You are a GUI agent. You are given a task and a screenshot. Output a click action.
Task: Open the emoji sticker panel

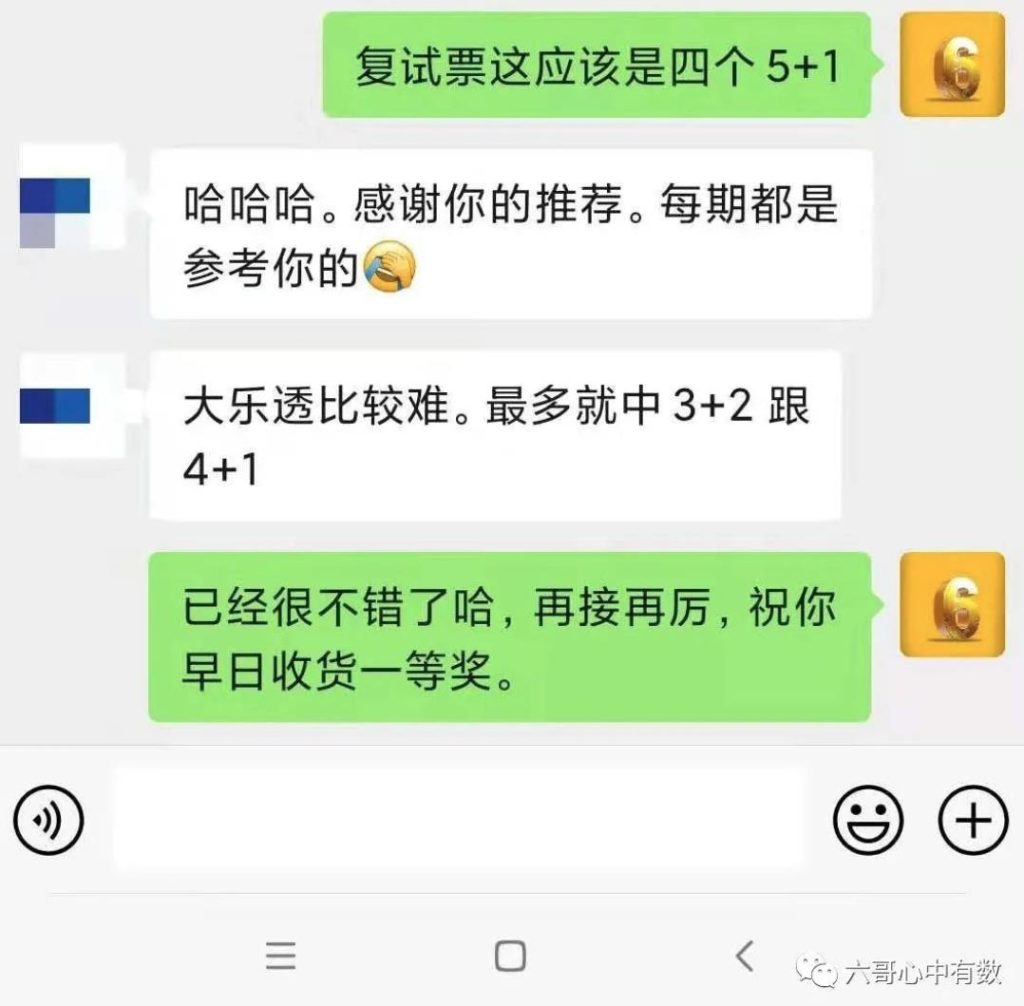pos(868,821)
